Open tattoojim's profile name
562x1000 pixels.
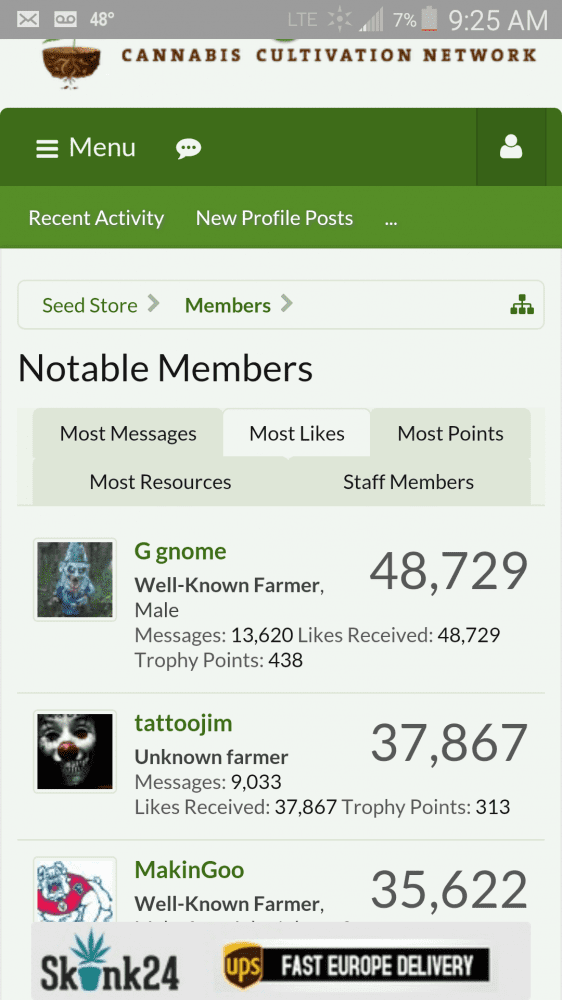pos(183,723)
